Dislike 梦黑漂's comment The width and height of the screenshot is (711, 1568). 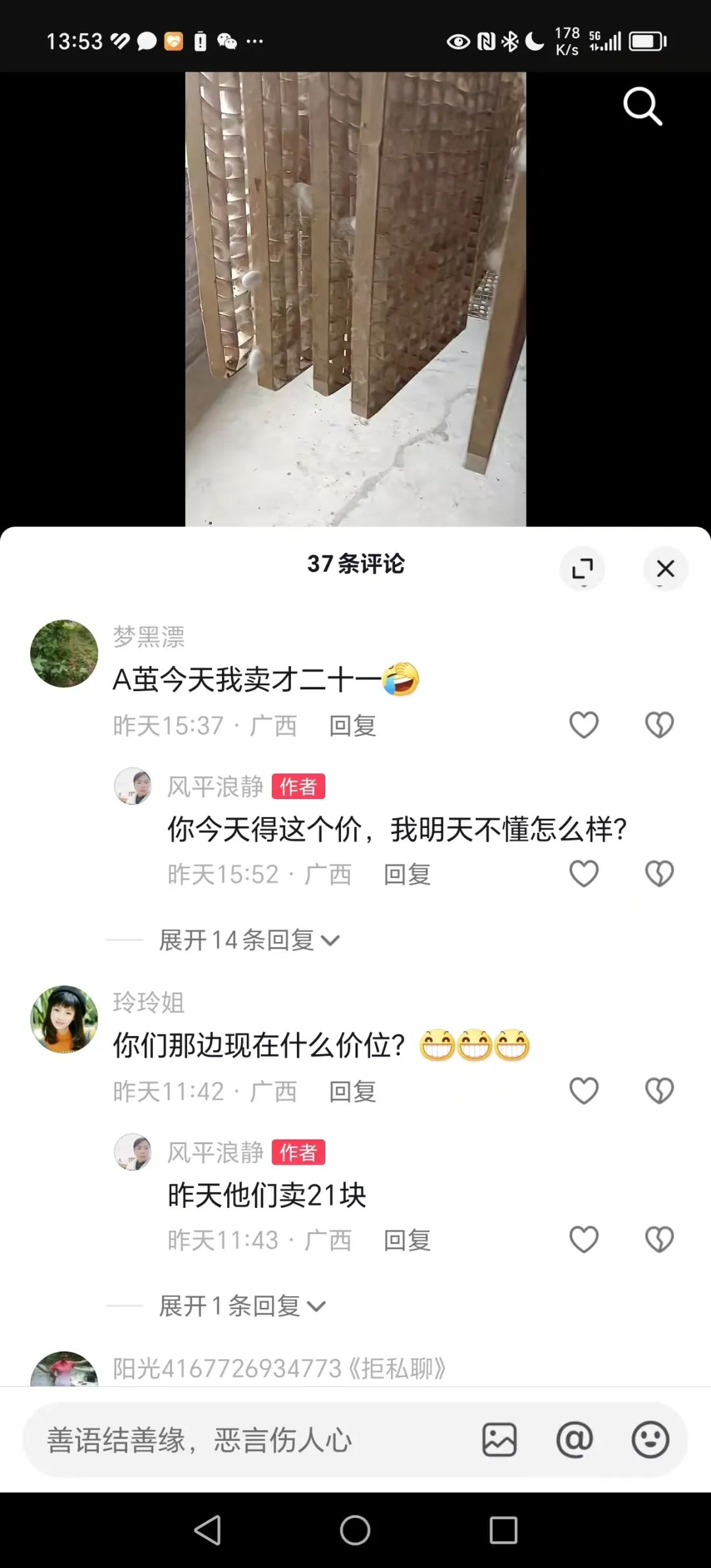click(659, 725)
